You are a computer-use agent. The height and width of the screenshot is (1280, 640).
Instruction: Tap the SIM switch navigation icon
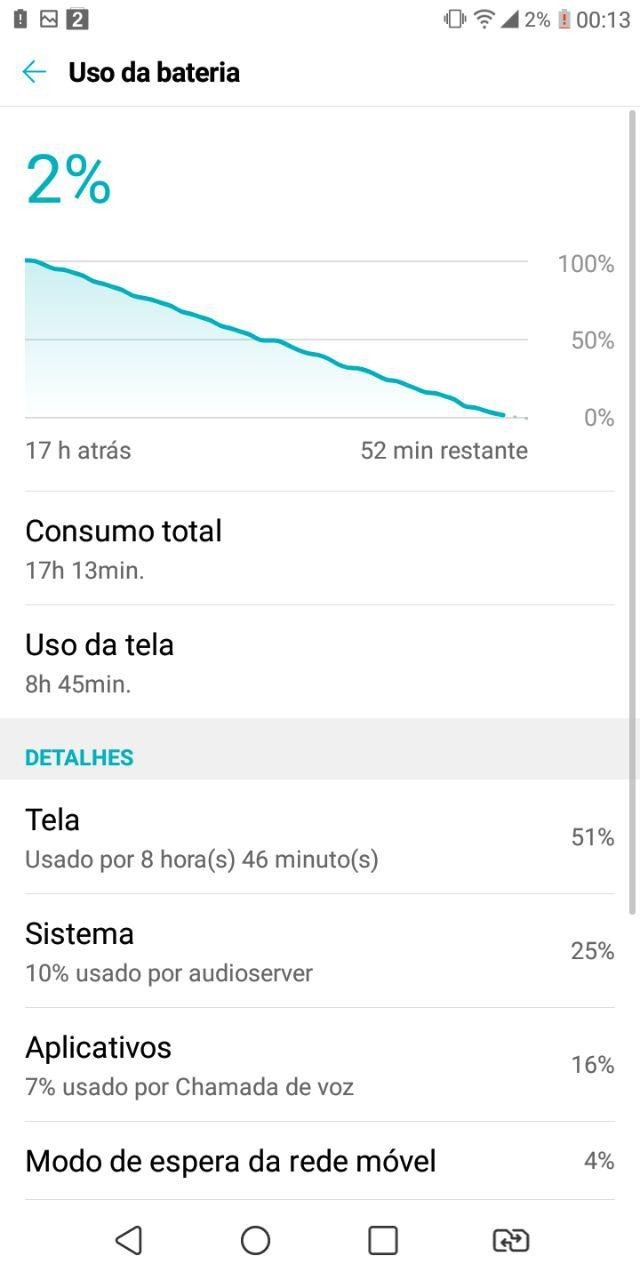511,1240
